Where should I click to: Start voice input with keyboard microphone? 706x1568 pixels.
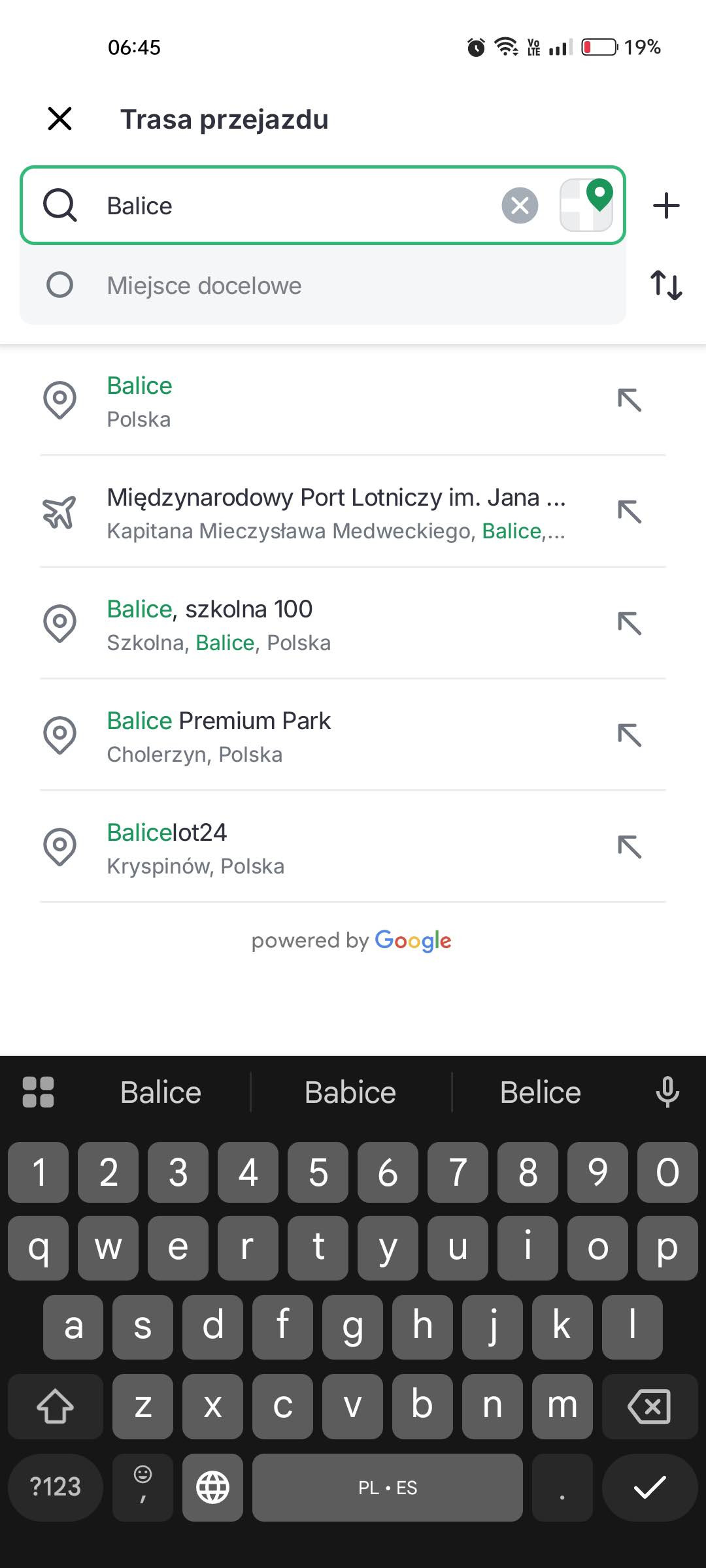pyautogui.click(x=667, y=1092)
